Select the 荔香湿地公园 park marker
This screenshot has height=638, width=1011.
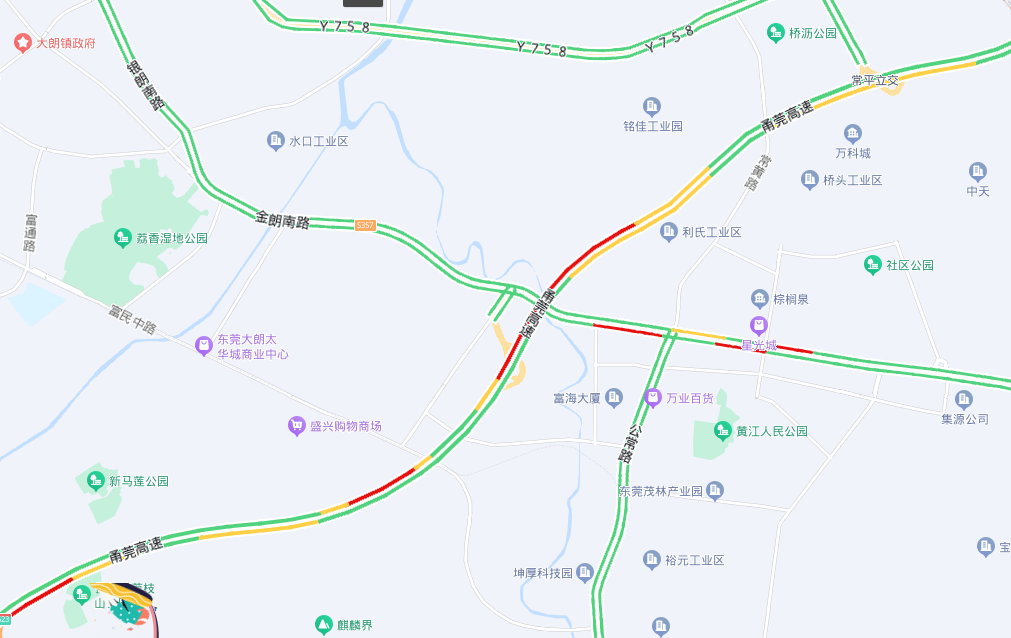[x=122, y=237]
